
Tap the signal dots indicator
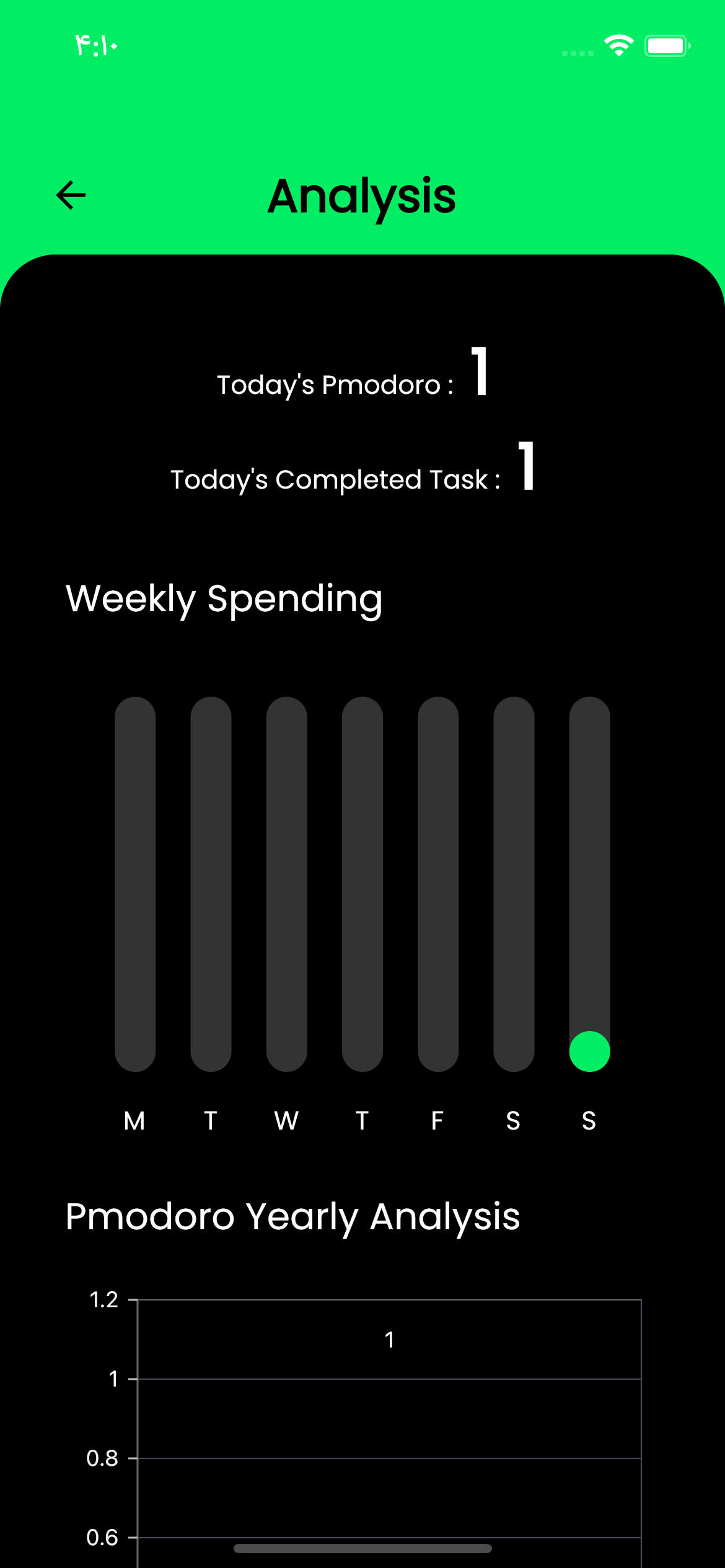[x=576, y=54]
